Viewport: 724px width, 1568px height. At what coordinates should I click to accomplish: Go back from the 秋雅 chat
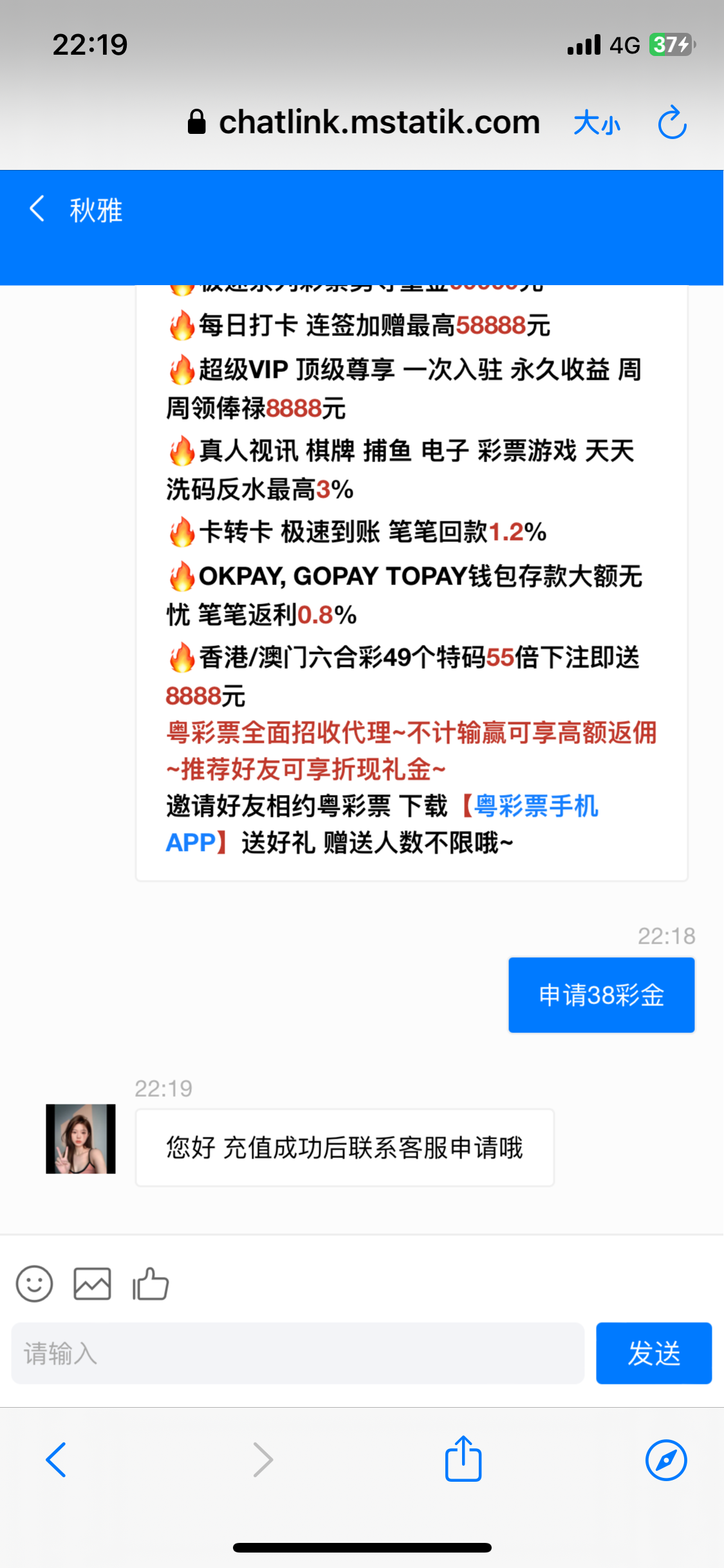click(x=37, y=209)
